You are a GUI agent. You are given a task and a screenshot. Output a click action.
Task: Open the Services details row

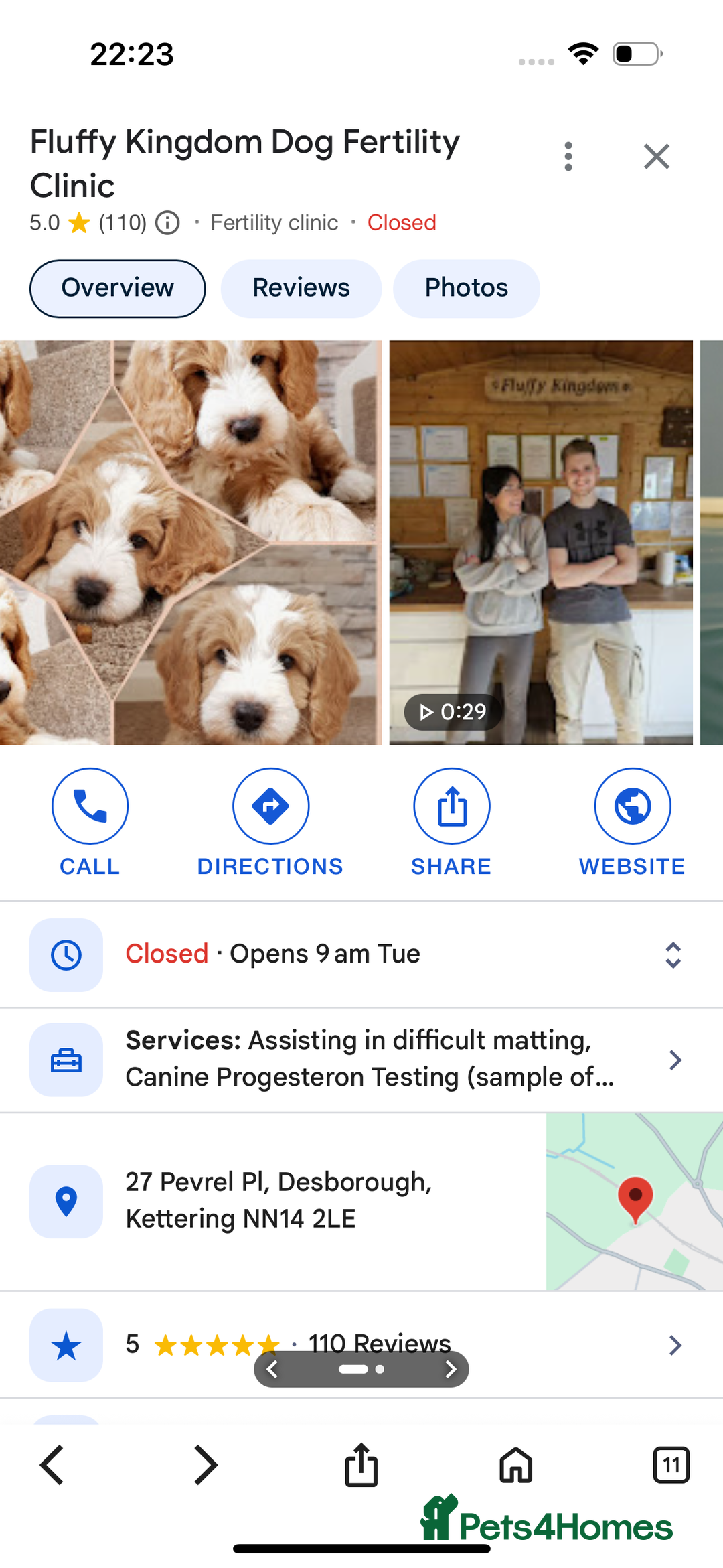coord(368,1060)
